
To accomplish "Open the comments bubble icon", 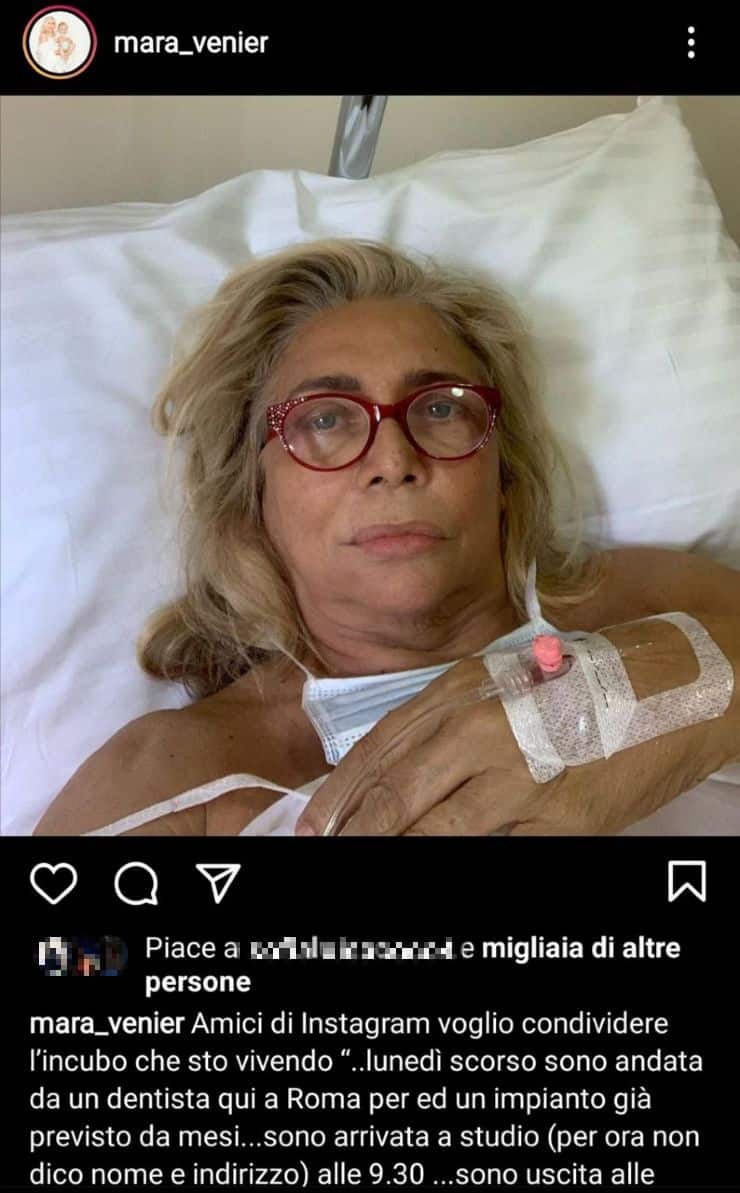I will point(136,882).
